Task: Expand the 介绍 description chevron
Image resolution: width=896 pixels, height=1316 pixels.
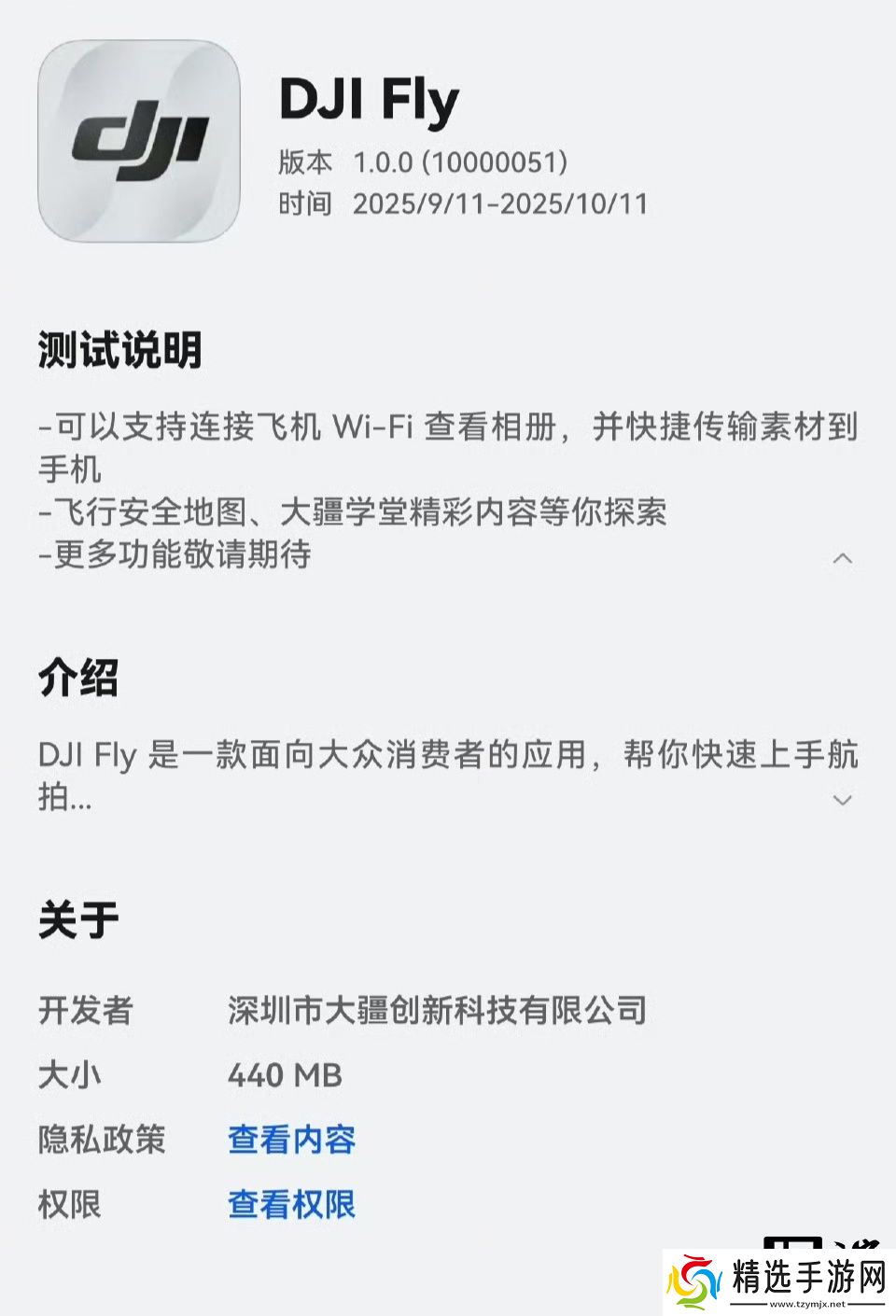Action: pyautogui.click(x=842, y=800)
